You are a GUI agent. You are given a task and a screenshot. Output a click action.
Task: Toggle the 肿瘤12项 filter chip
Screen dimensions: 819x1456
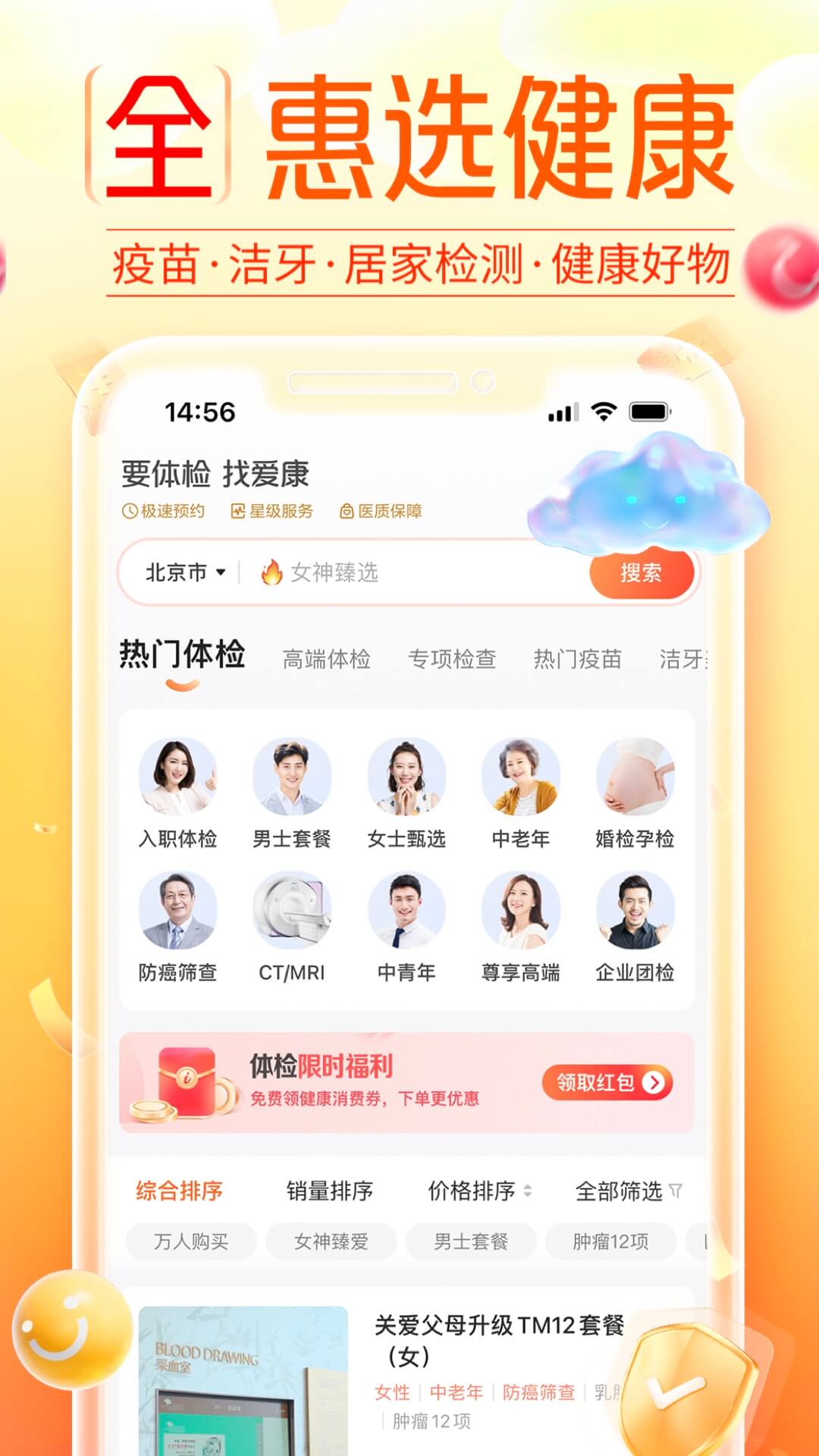point(611,1241)
